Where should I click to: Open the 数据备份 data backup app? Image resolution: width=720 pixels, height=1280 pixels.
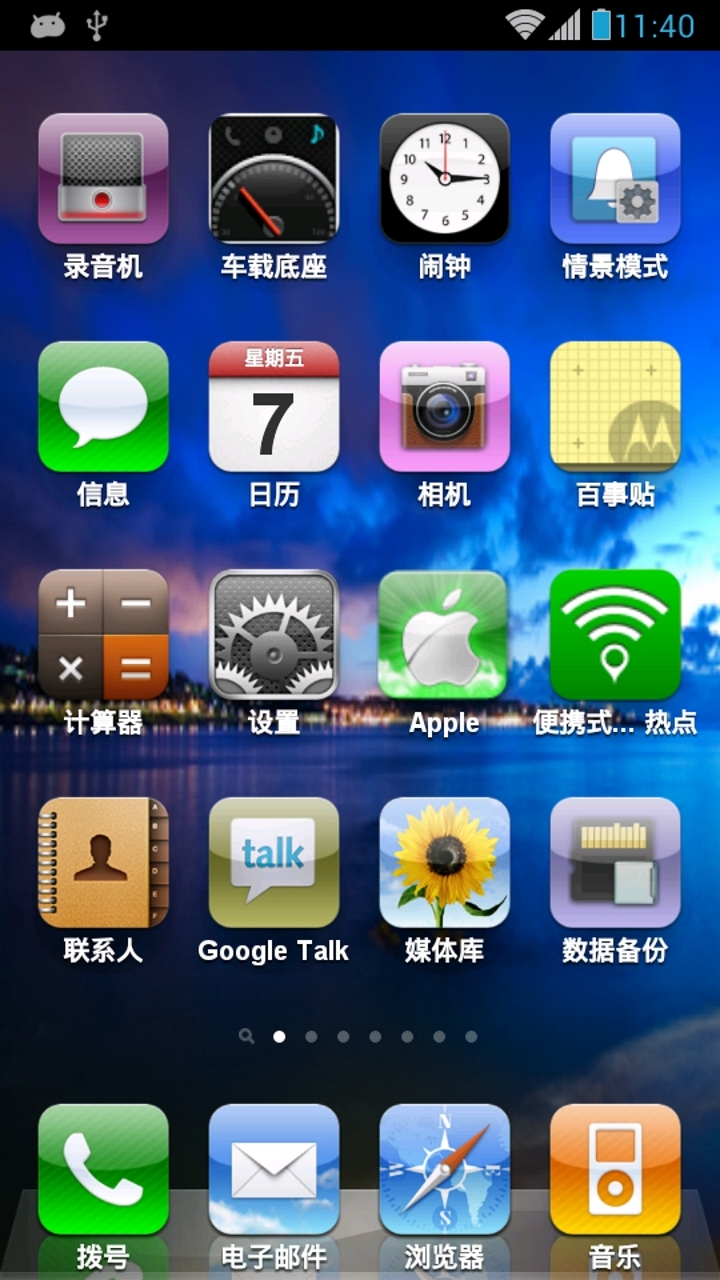point(615,862)
